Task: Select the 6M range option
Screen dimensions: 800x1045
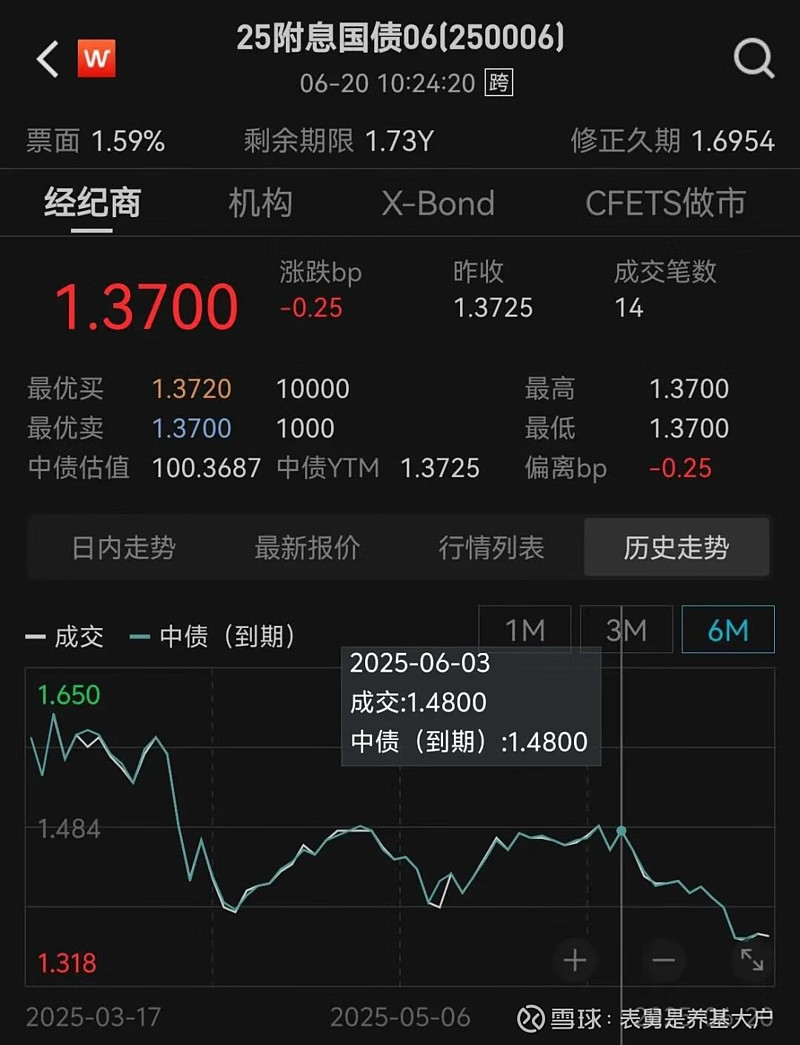Action: pos(728,630)
